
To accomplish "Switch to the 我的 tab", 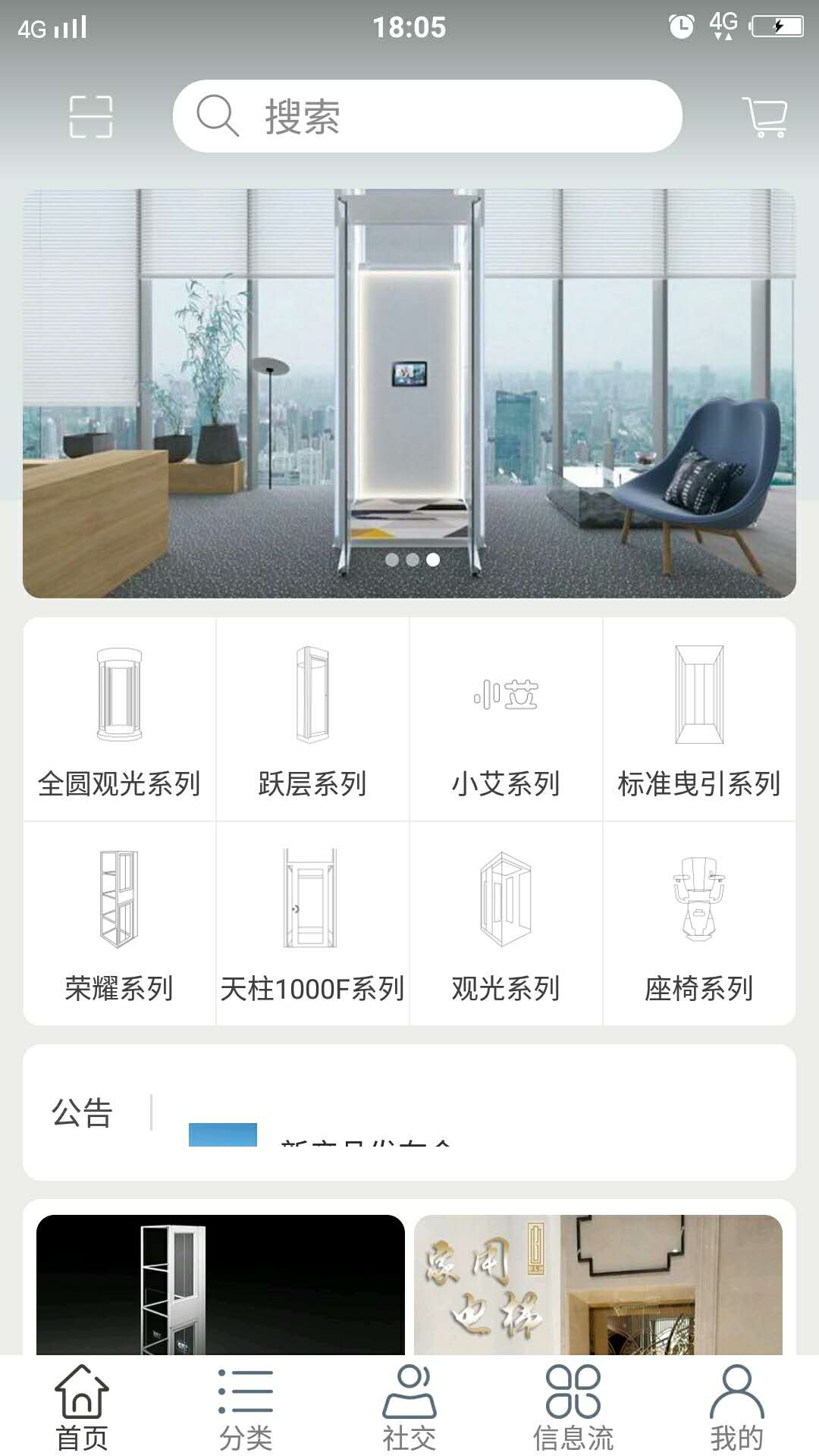I will (x=736, y=1407).
